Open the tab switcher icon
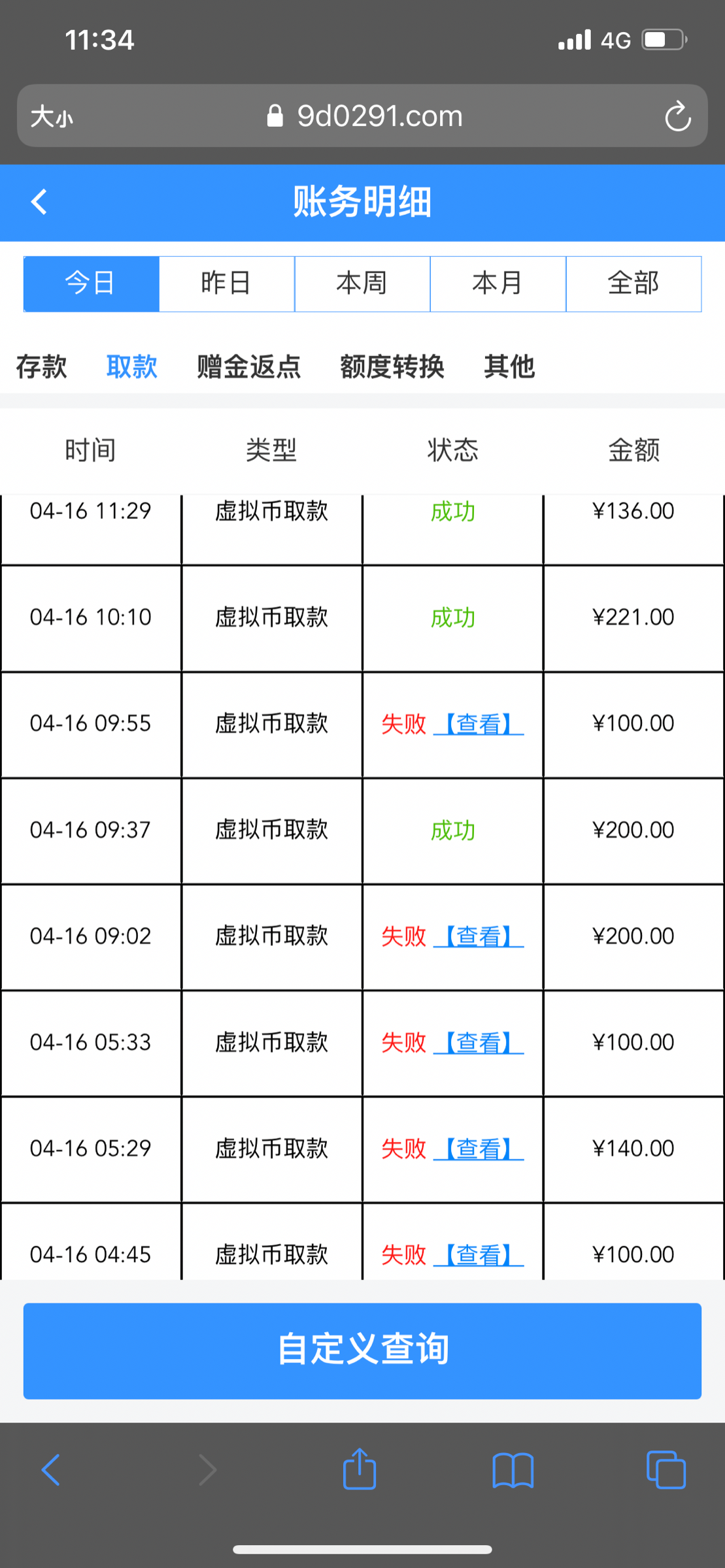Viewport: 725px width, 1568px height. click(666, 1470)
